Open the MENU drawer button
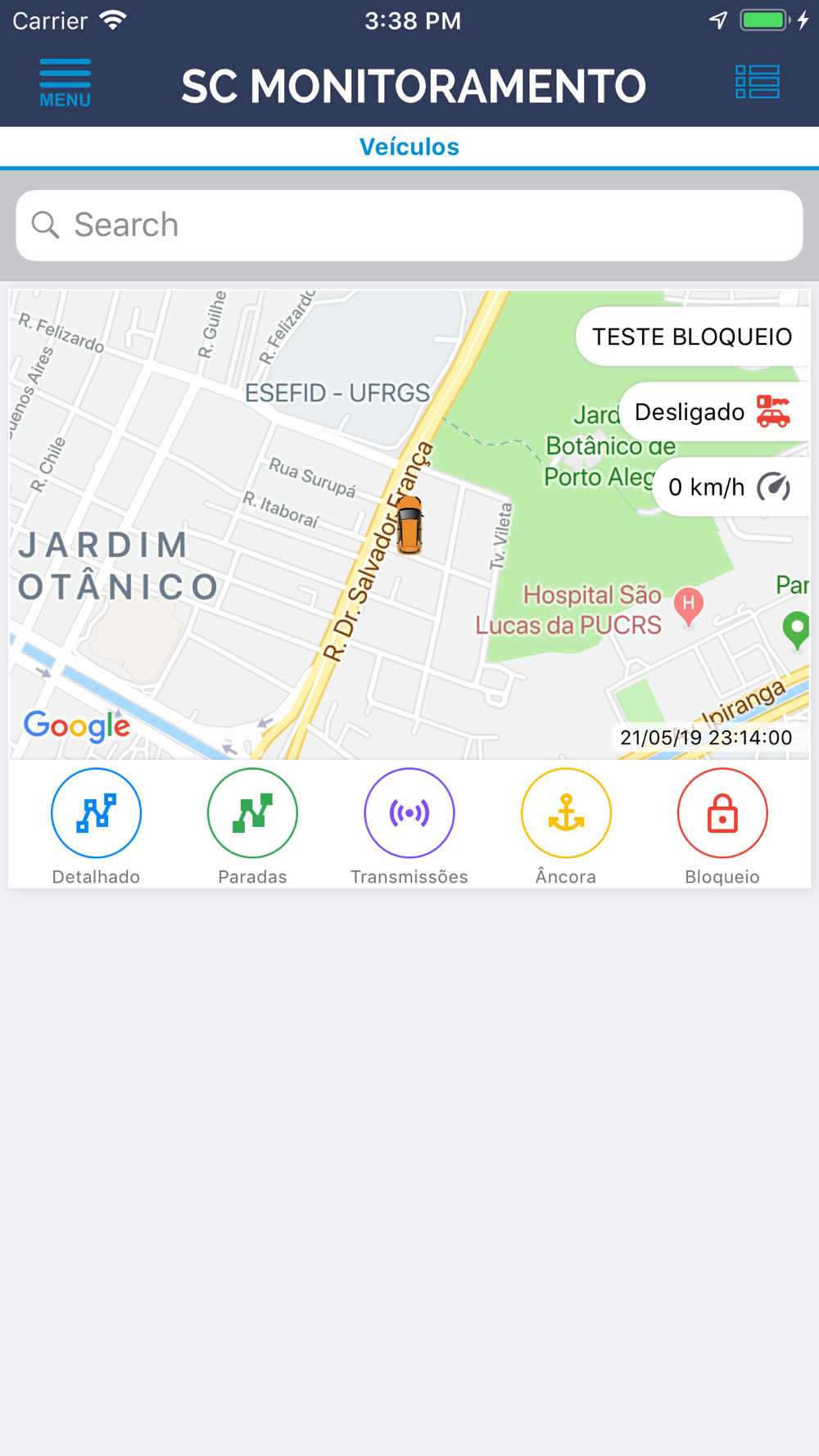Image resolution: width=819 pixels, height=1456 pixels. coord(65,84)
